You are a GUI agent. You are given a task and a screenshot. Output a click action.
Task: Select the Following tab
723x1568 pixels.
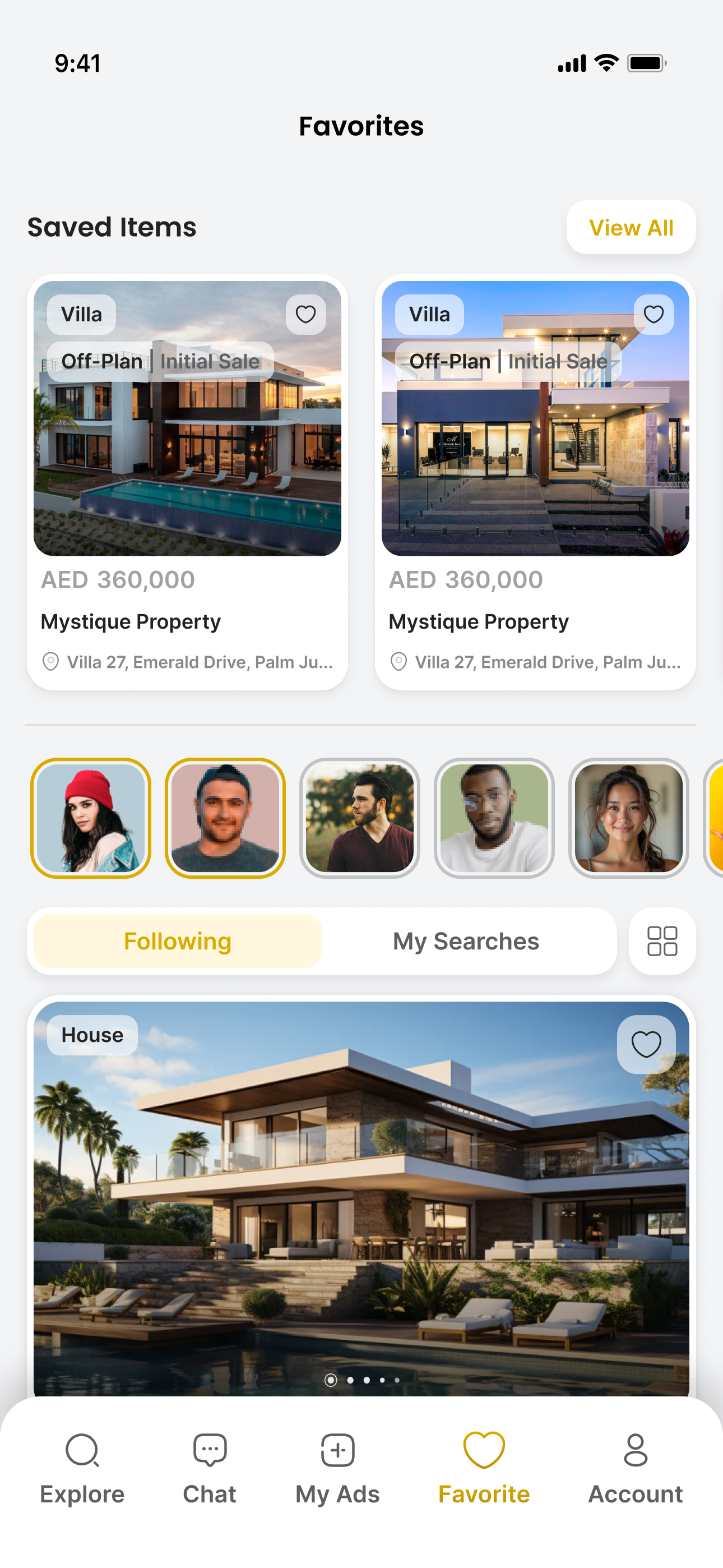click(178, 941)
